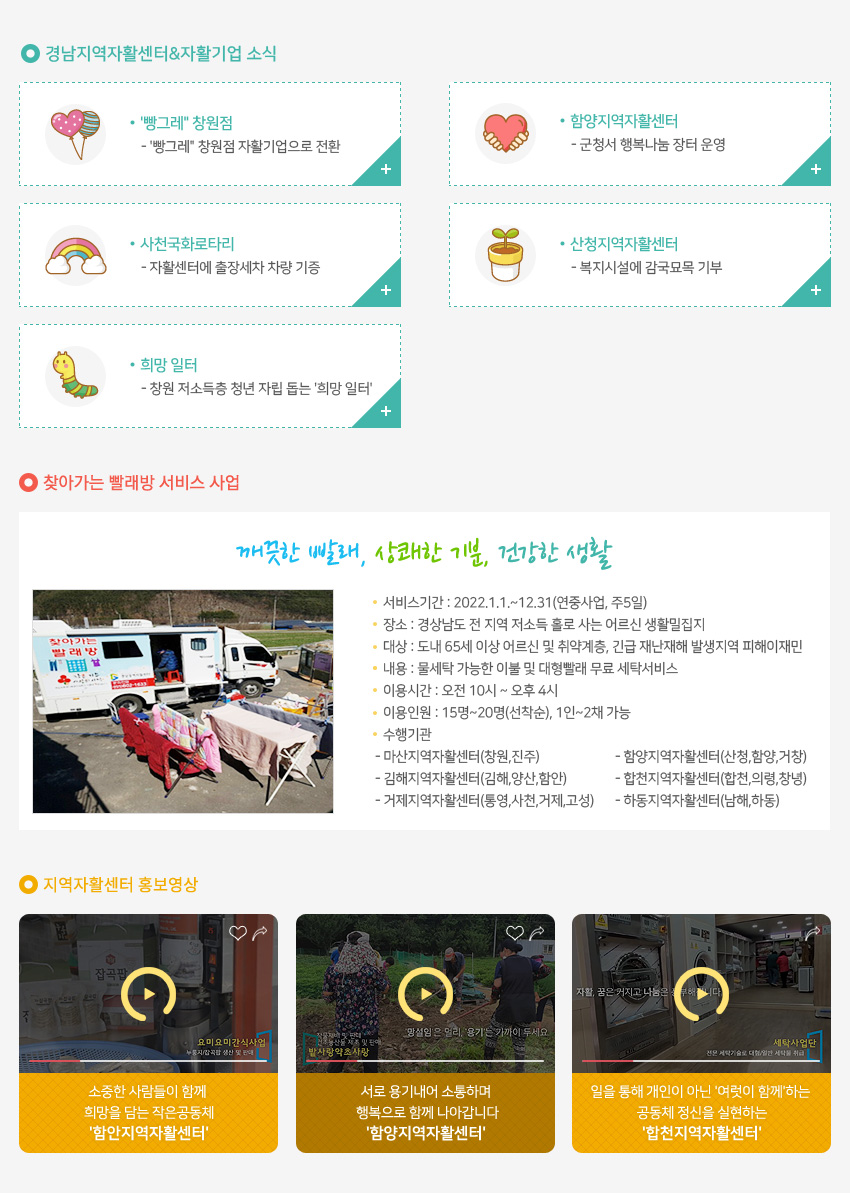Play the 함양지역자활센터 promo video
850x1193 pixels.
pos(425,994)
